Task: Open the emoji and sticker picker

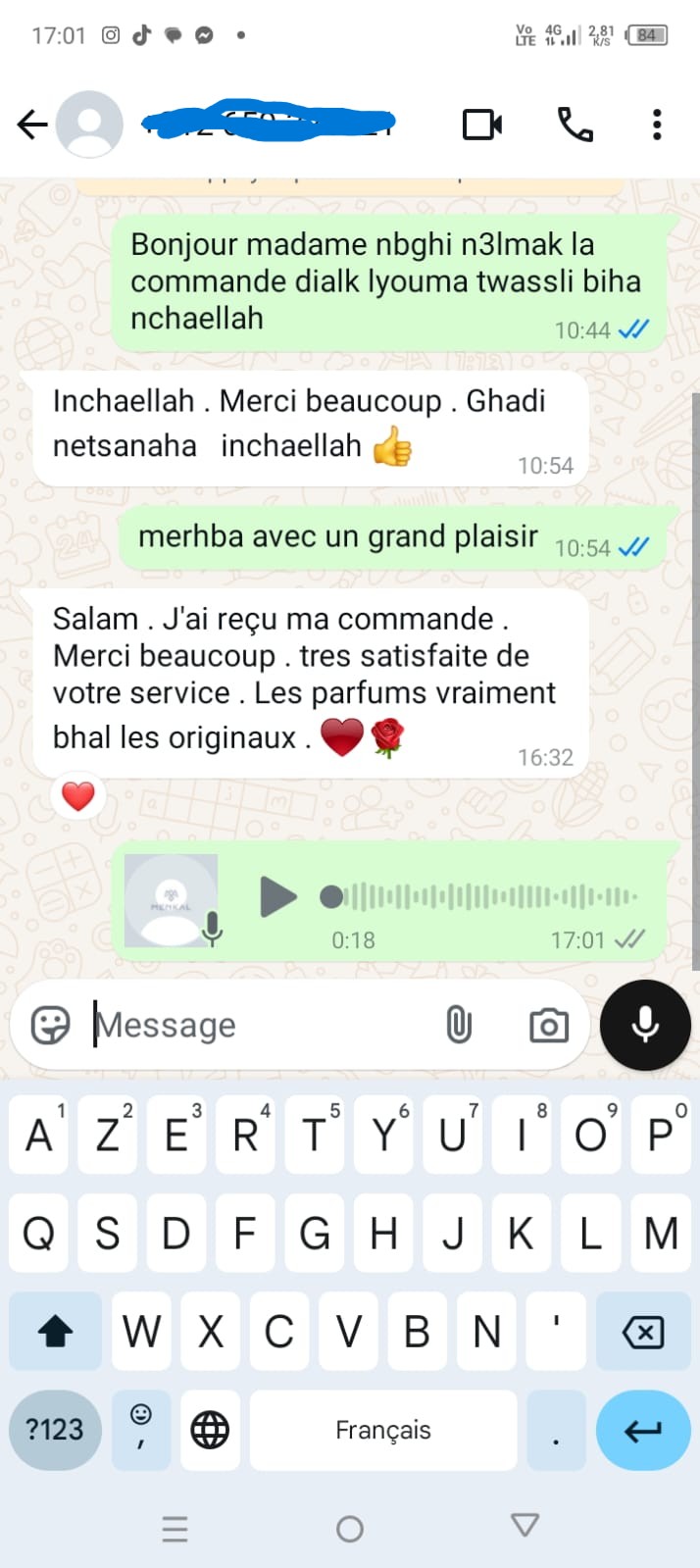Action: [x=50, y=1025]
